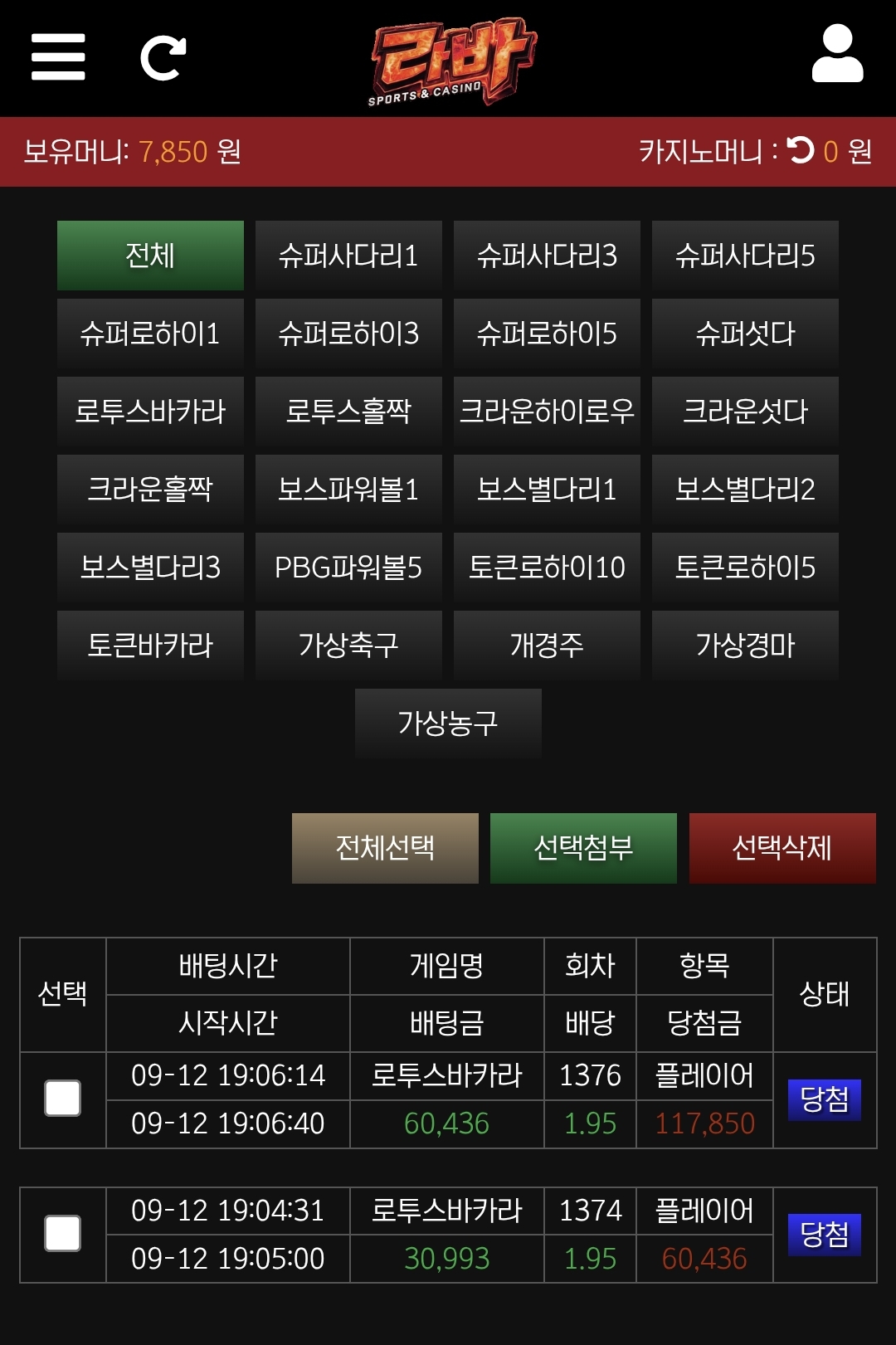Viewport: 896px width, 1345px height.
Task: Show 로투스바카라 bets
Action: click(150, 412)
